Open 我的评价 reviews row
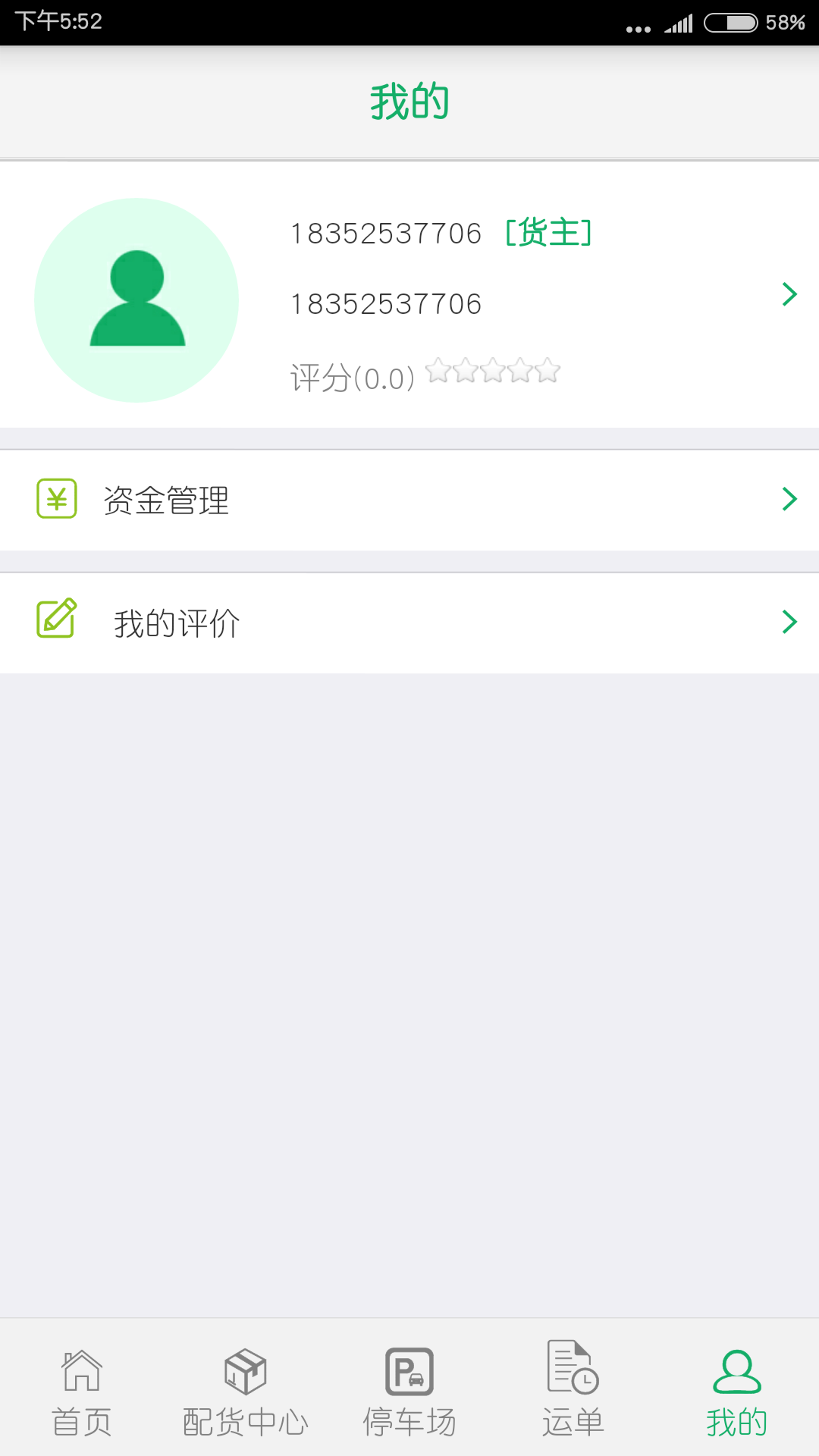The width and height of the screenshot is (819, 1456). (409, 623)
